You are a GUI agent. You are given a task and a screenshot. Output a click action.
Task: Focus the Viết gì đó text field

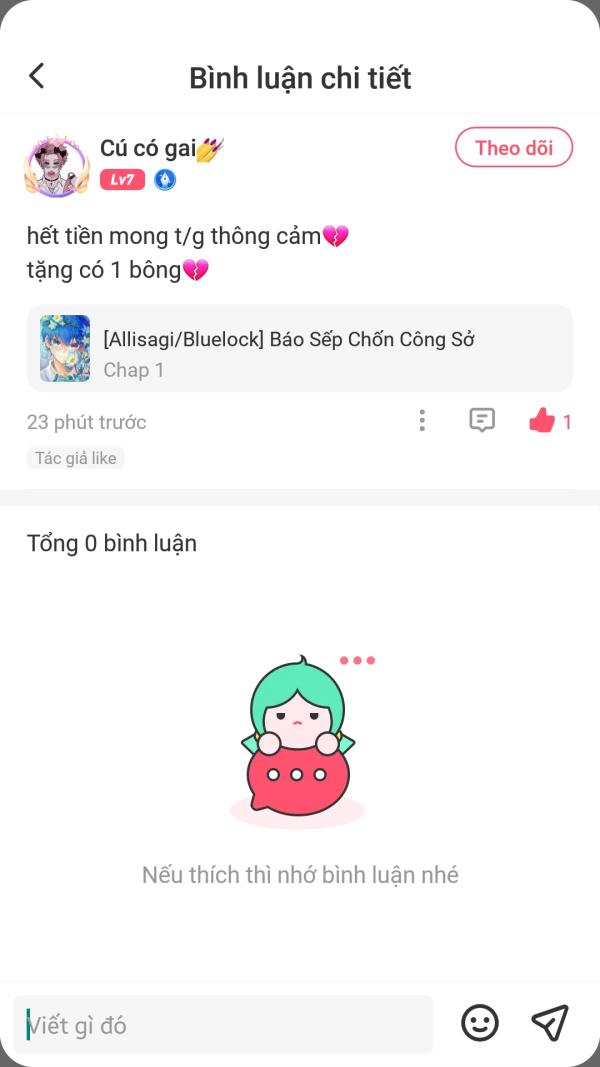(224, 1025)
